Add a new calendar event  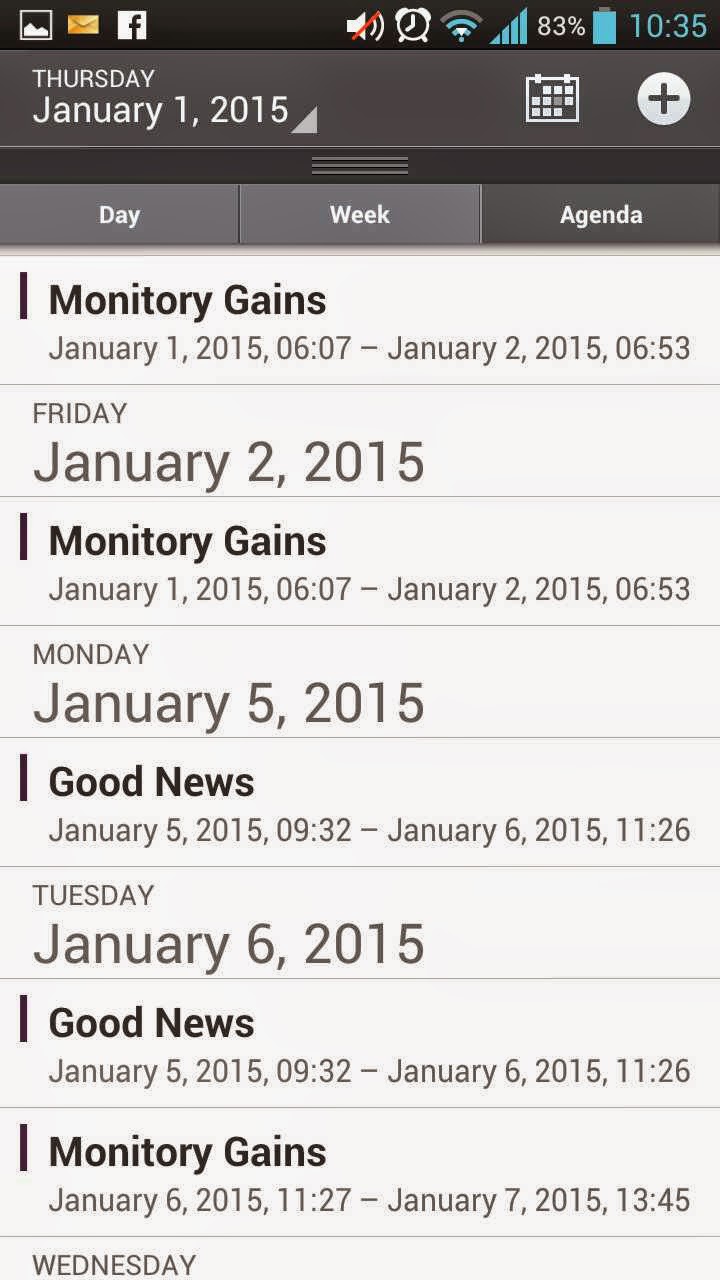[663, 99]
